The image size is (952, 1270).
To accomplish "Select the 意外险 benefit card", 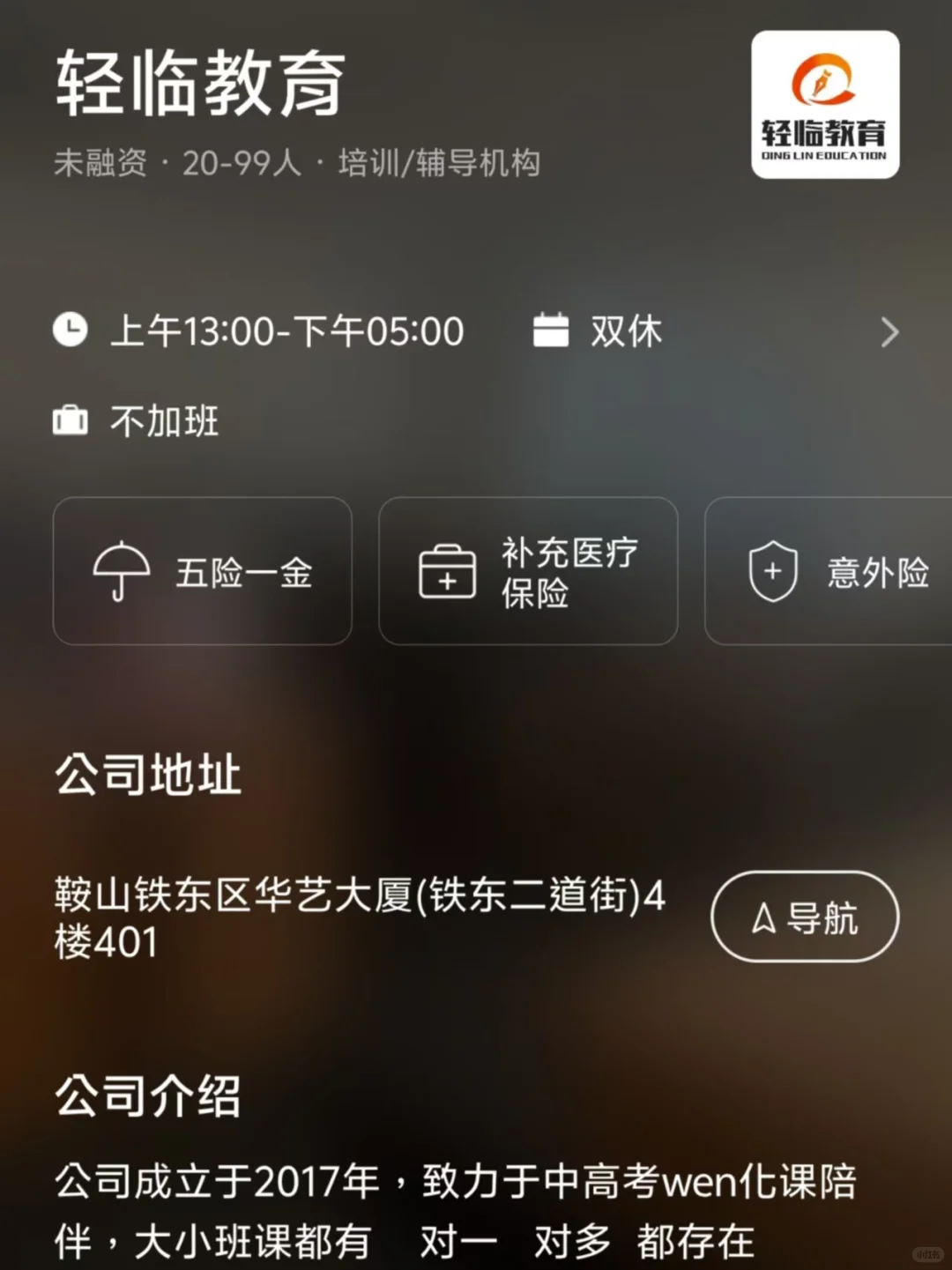I will [x=829, y=571].
